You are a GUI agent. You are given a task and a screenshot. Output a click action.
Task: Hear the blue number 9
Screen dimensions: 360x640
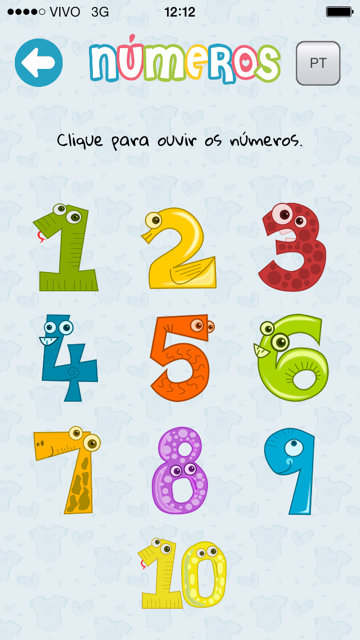point(289,471)
